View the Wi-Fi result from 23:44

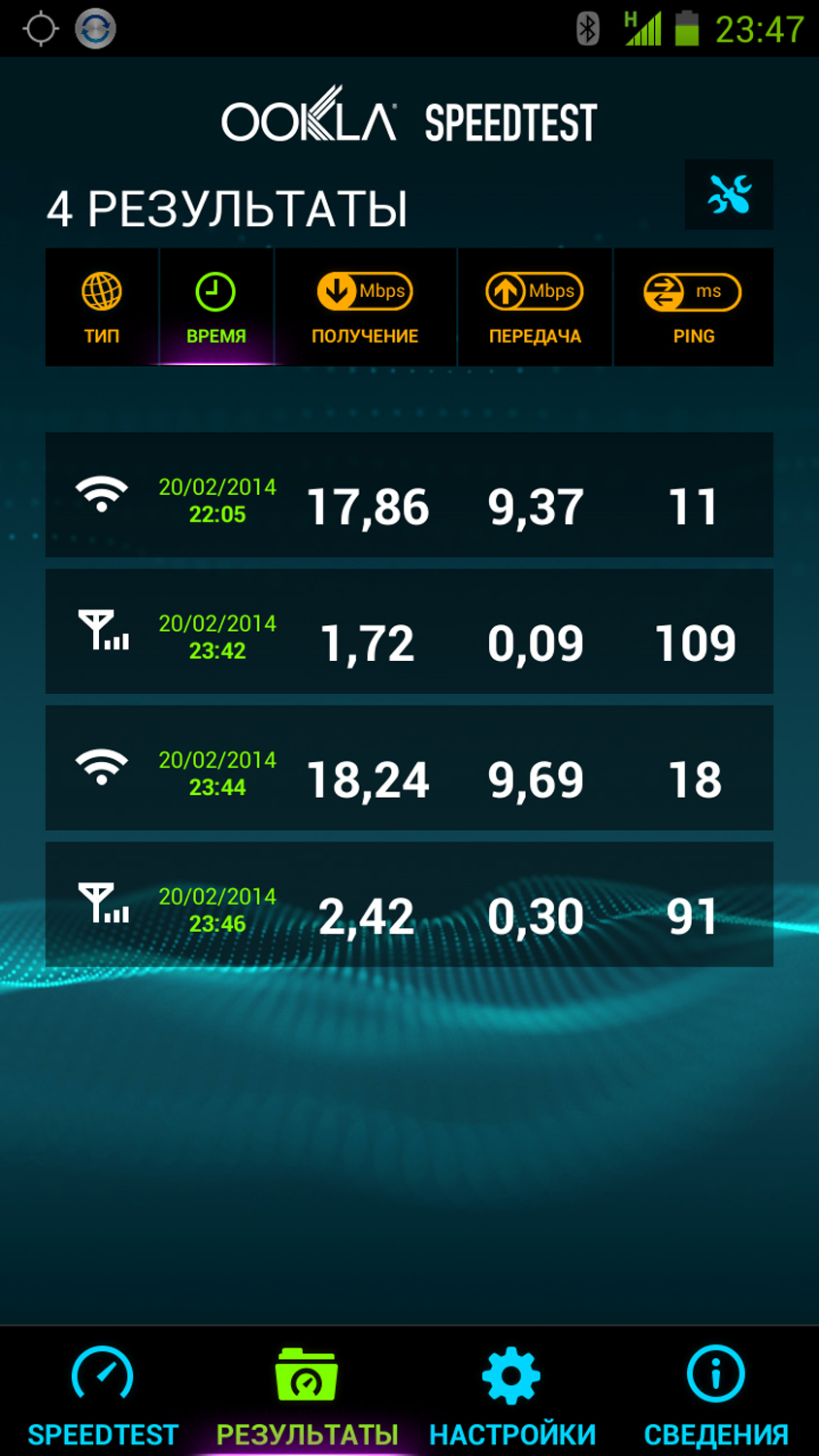pyautogui.click(x=409, y=768)
